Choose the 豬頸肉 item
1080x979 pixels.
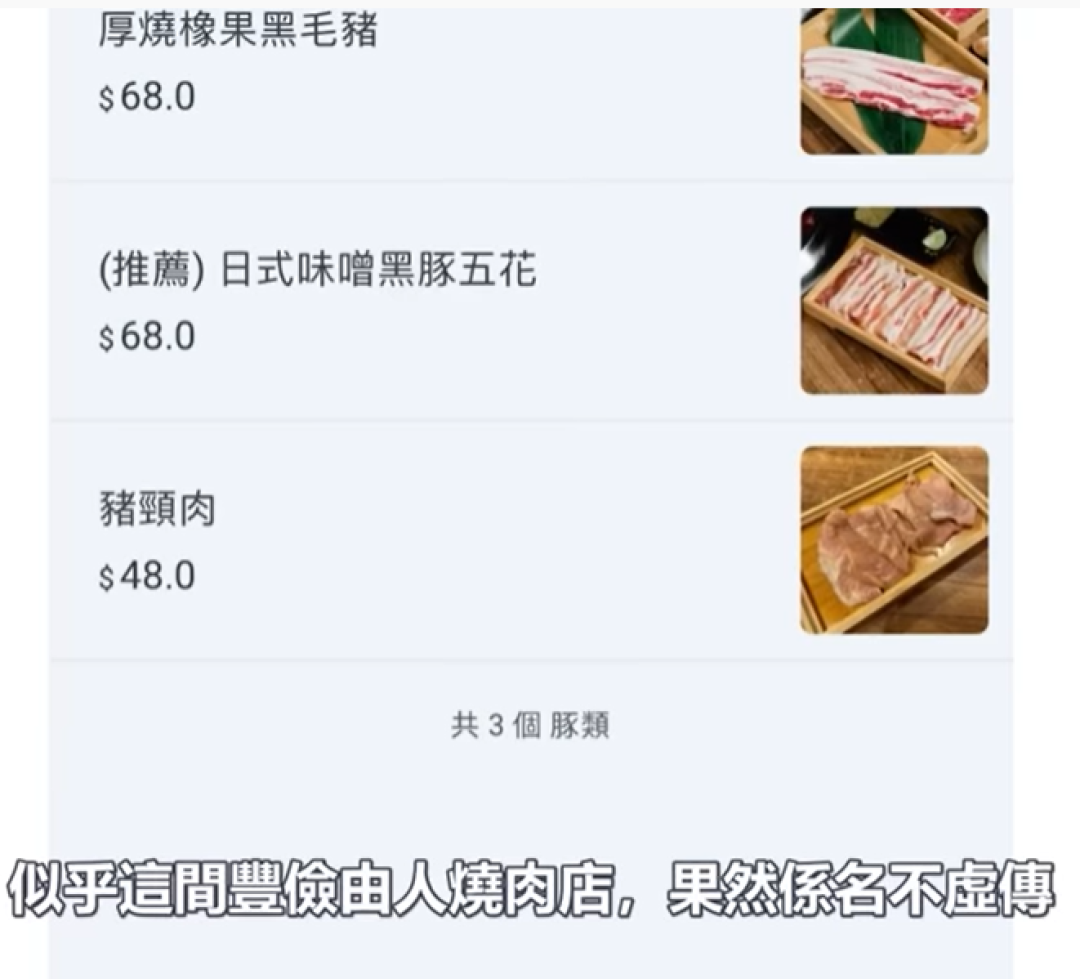157,511
